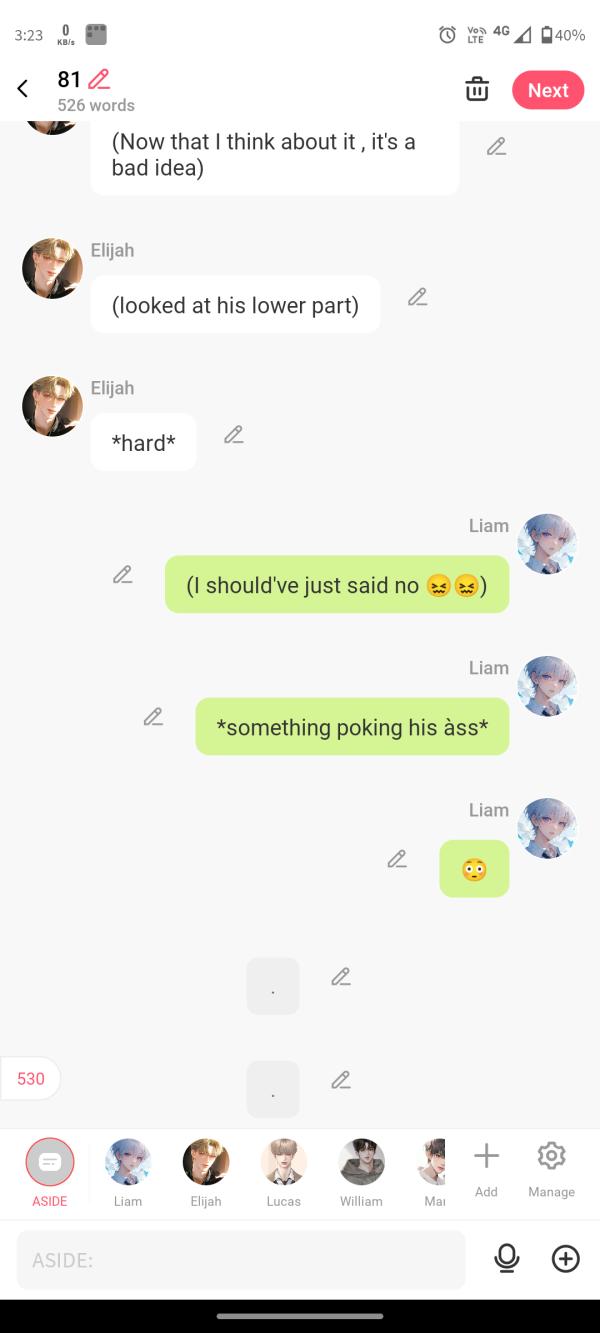The image size is (600, 1333).
Task: Tap the Next button
Action: click(547, 90)
